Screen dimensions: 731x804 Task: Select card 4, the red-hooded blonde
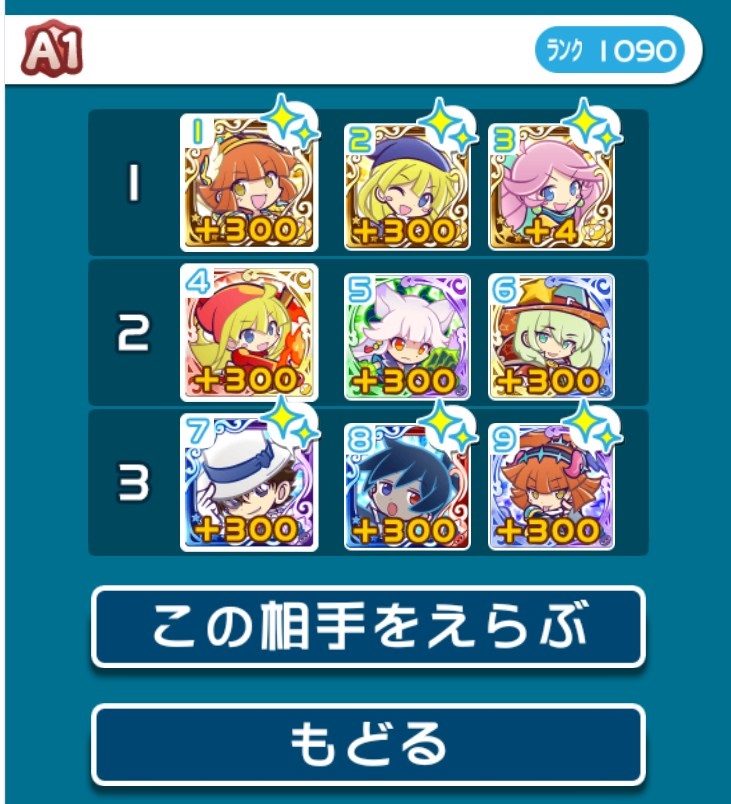[x=248, y=333]
